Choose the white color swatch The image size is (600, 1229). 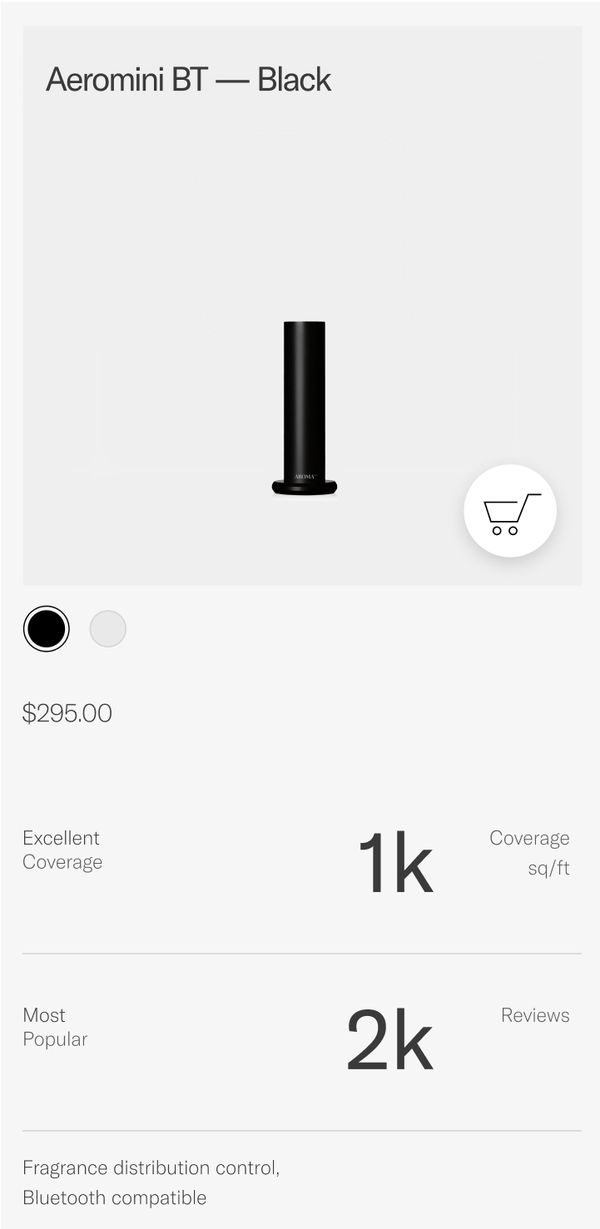click(x=108, y=629)
